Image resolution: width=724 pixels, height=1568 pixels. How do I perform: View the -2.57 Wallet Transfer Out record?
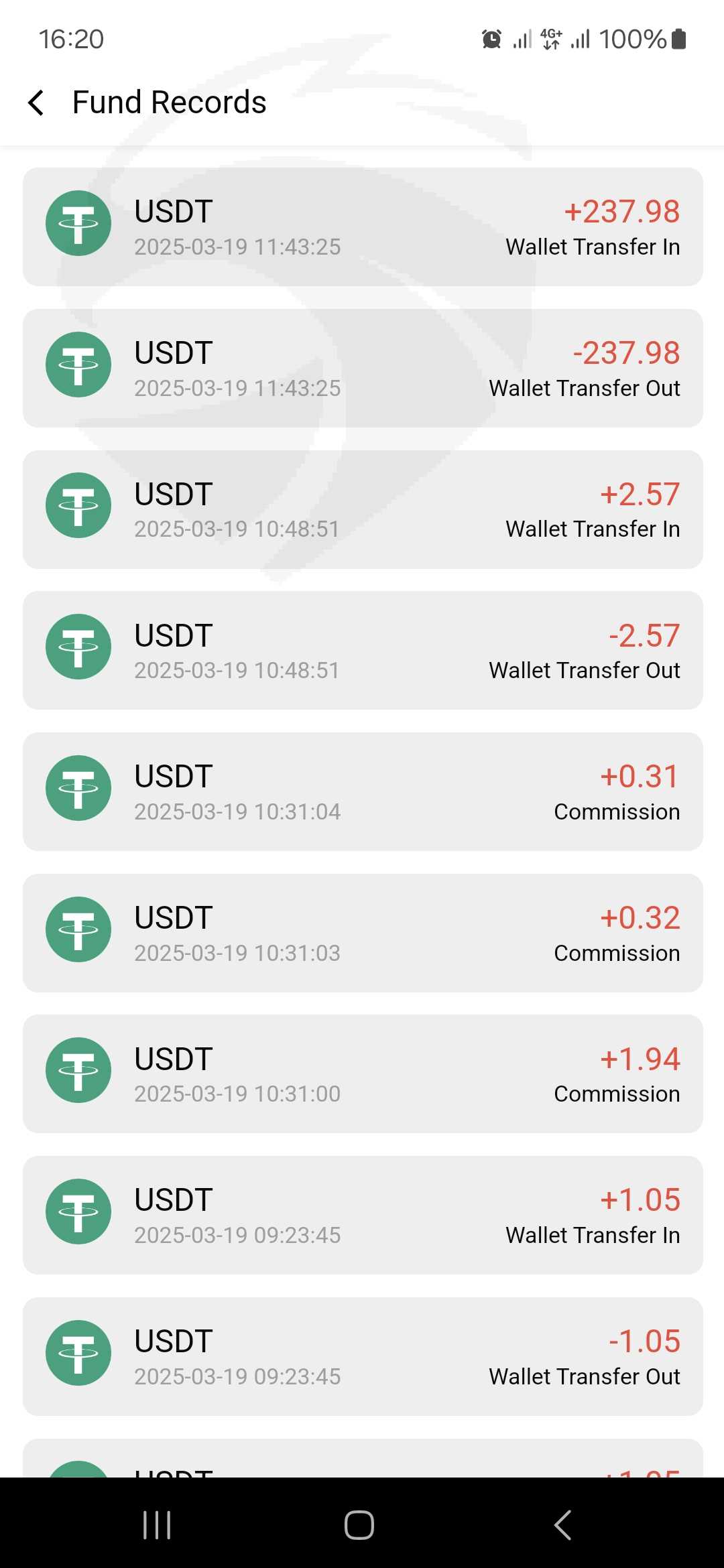coord(362,651)
